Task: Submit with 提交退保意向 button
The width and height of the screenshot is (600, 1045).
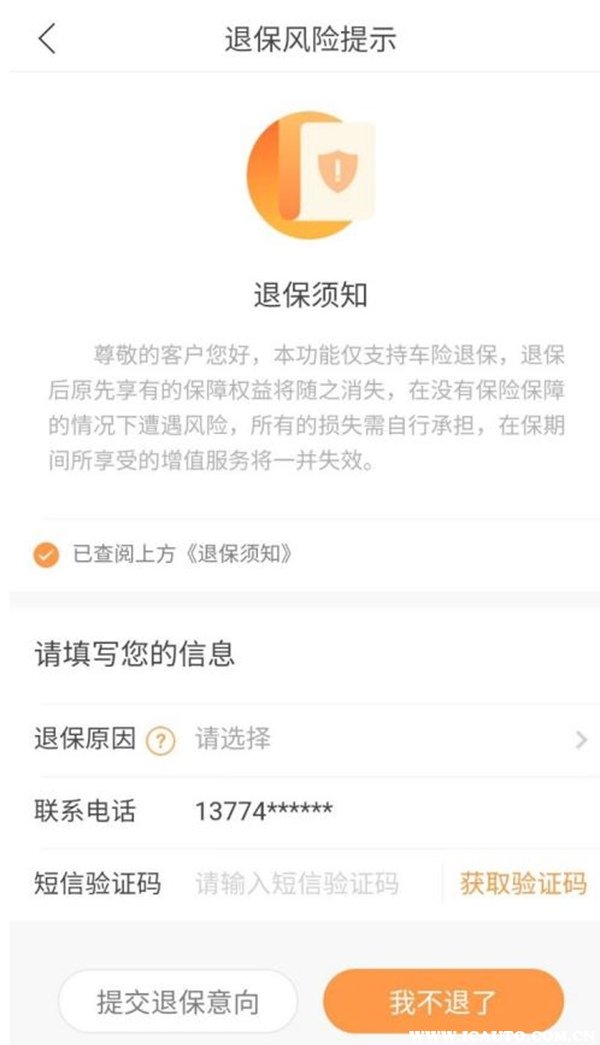Action: [x=178, y=1002]
